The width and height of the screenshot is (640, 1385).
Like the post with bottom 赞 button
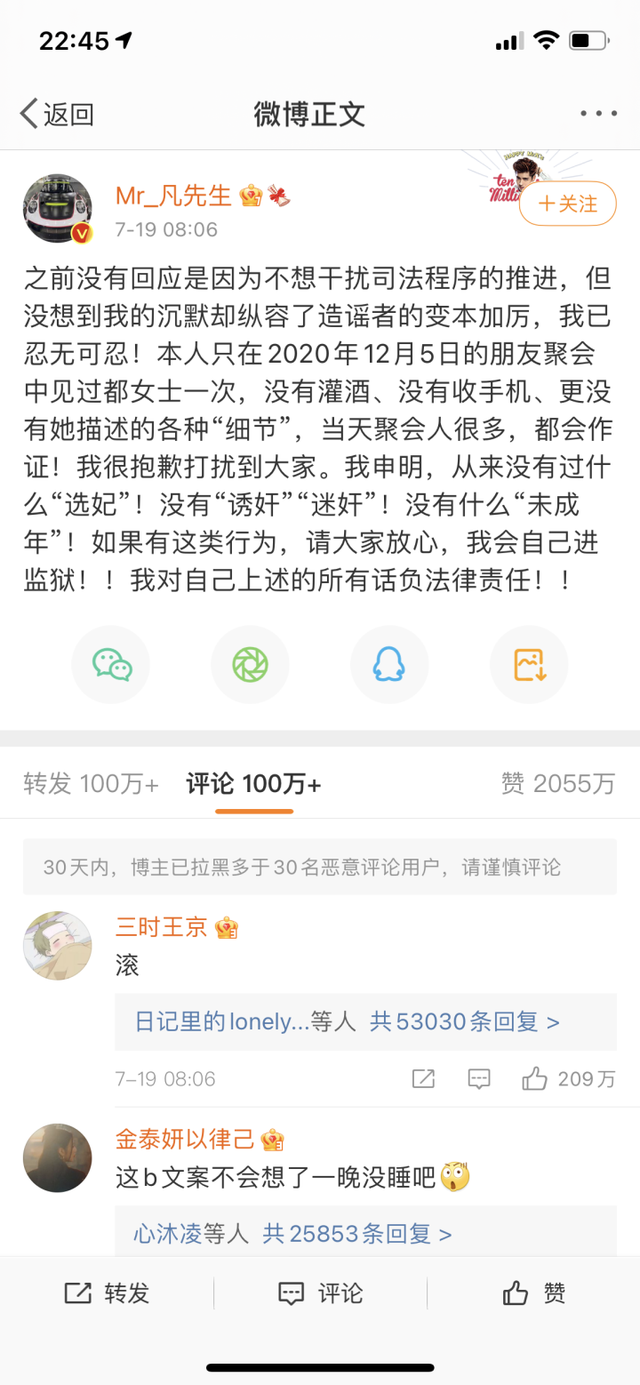click(x=533, y=1293)
